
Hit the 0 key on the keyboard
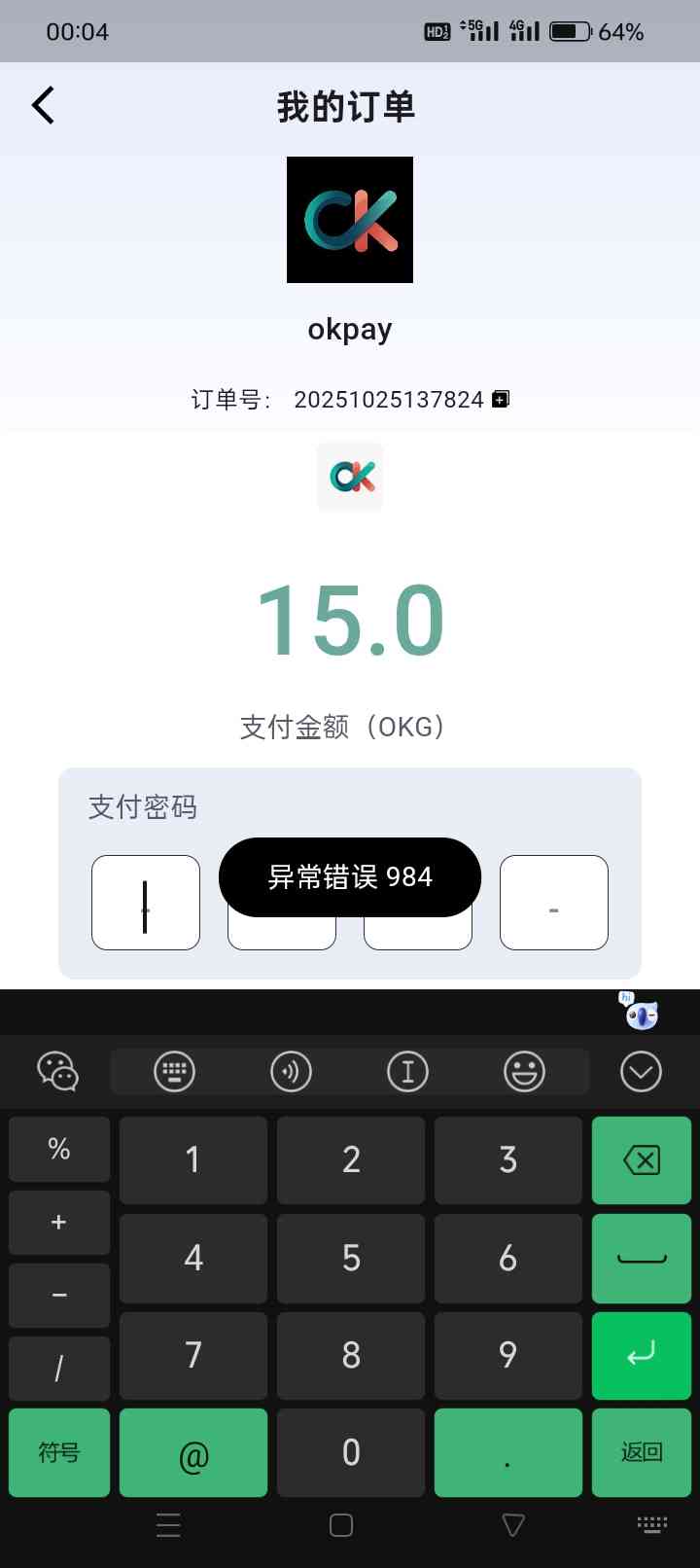click(x=351, y=1452)
